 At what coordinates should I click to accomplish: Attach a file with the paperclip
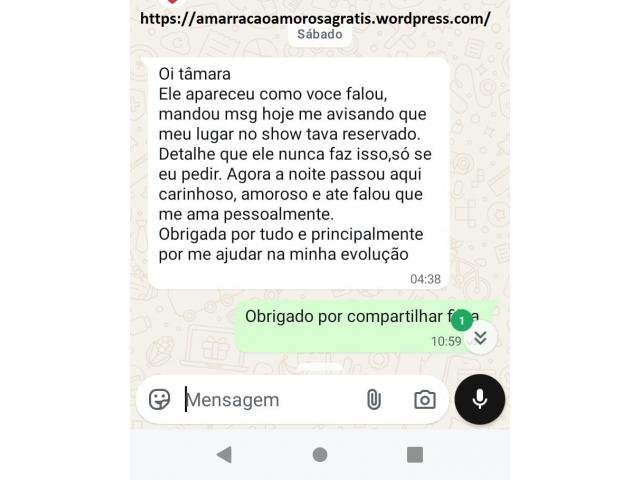(373, 400)
